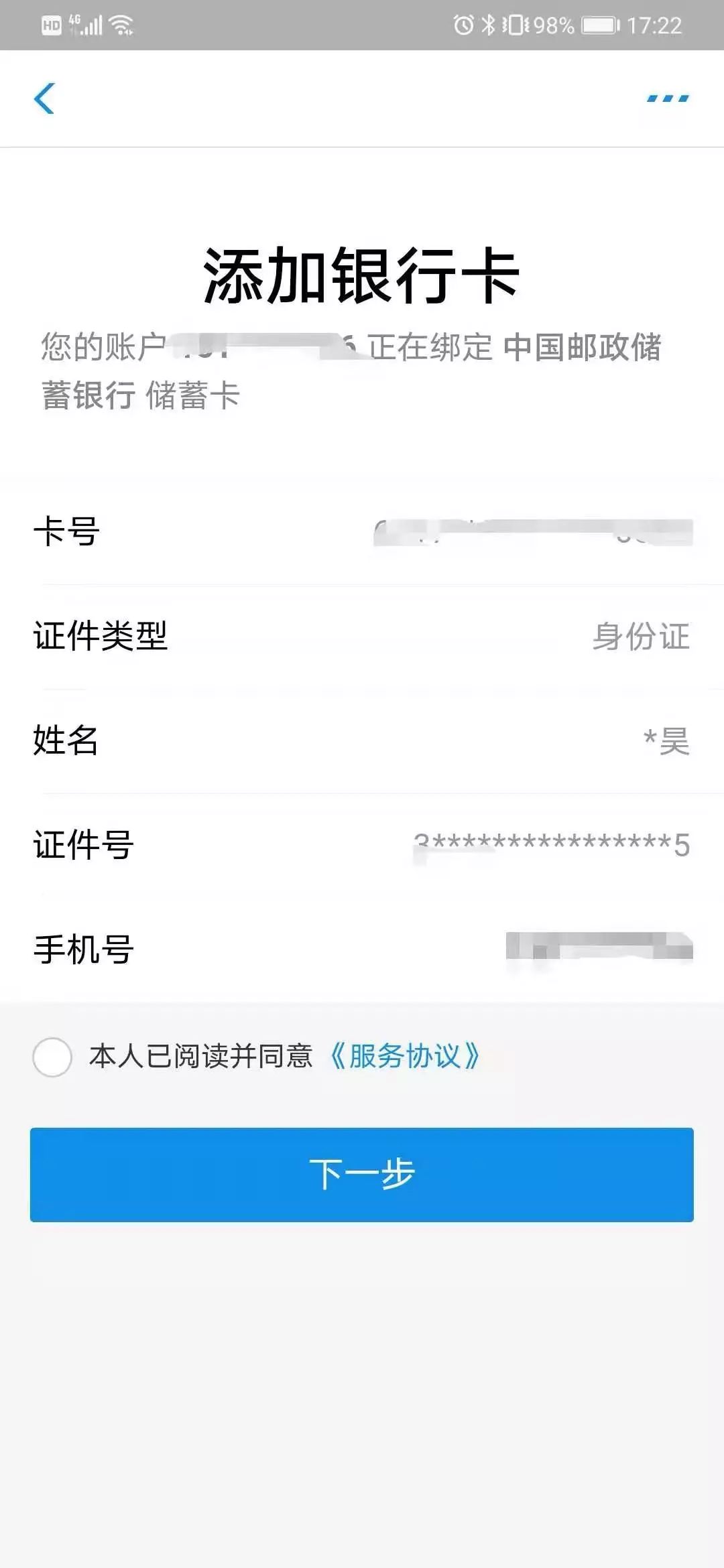The image size is (724, 1568).
Task: Open the 《服务协议》 link
Action: [405, 1056]
